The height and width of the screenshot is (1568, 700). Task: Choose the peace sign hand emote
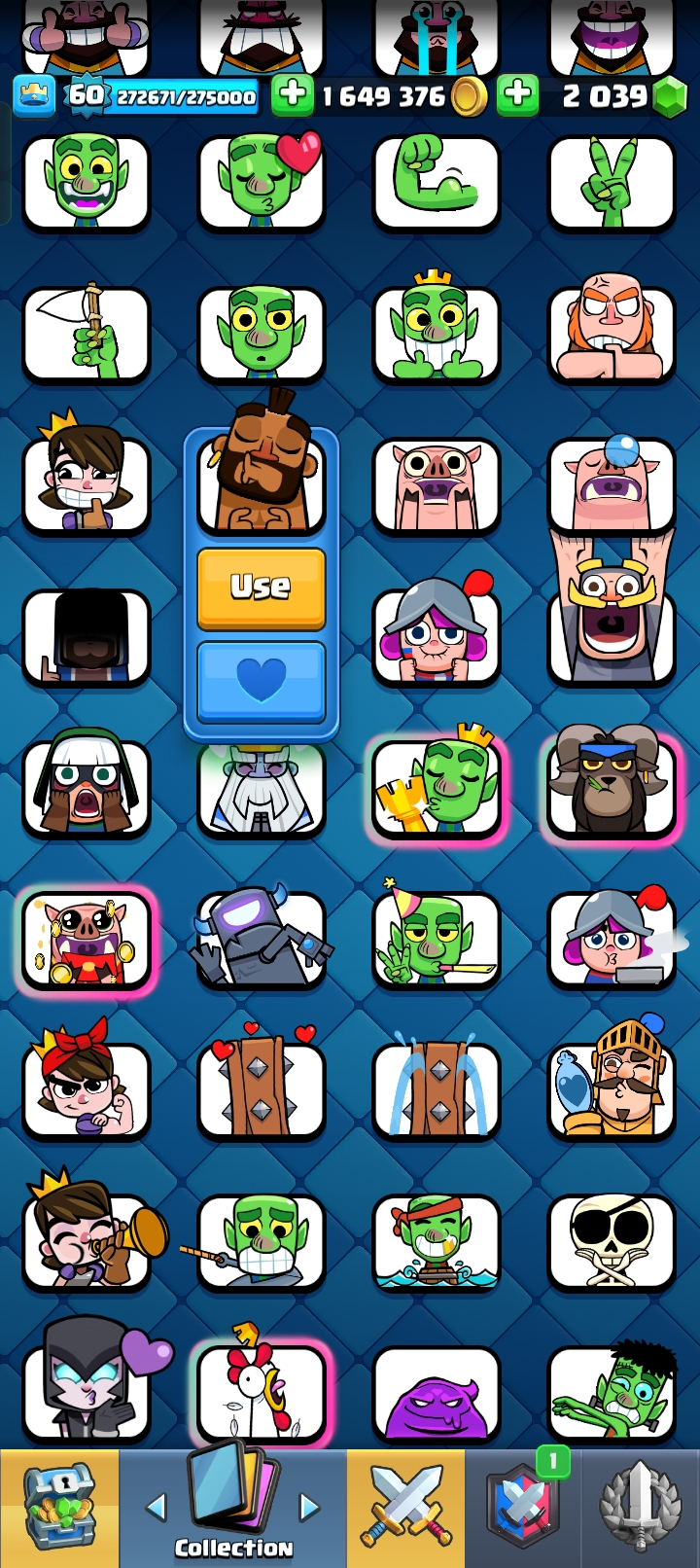[x=612, y=183]
